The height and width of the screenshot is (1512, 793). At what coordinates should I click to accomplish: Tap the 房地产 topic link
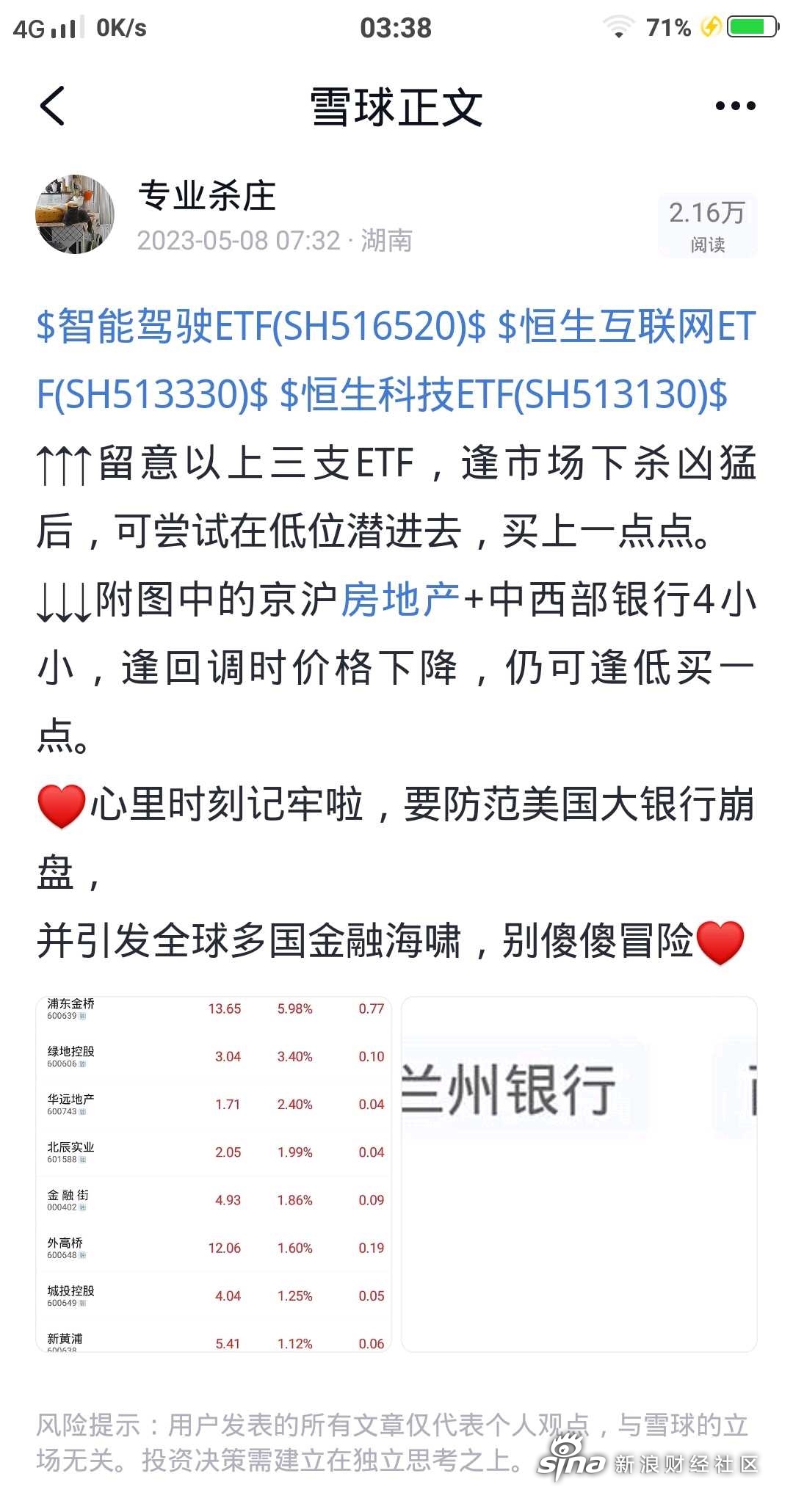(x=400, y=599)
